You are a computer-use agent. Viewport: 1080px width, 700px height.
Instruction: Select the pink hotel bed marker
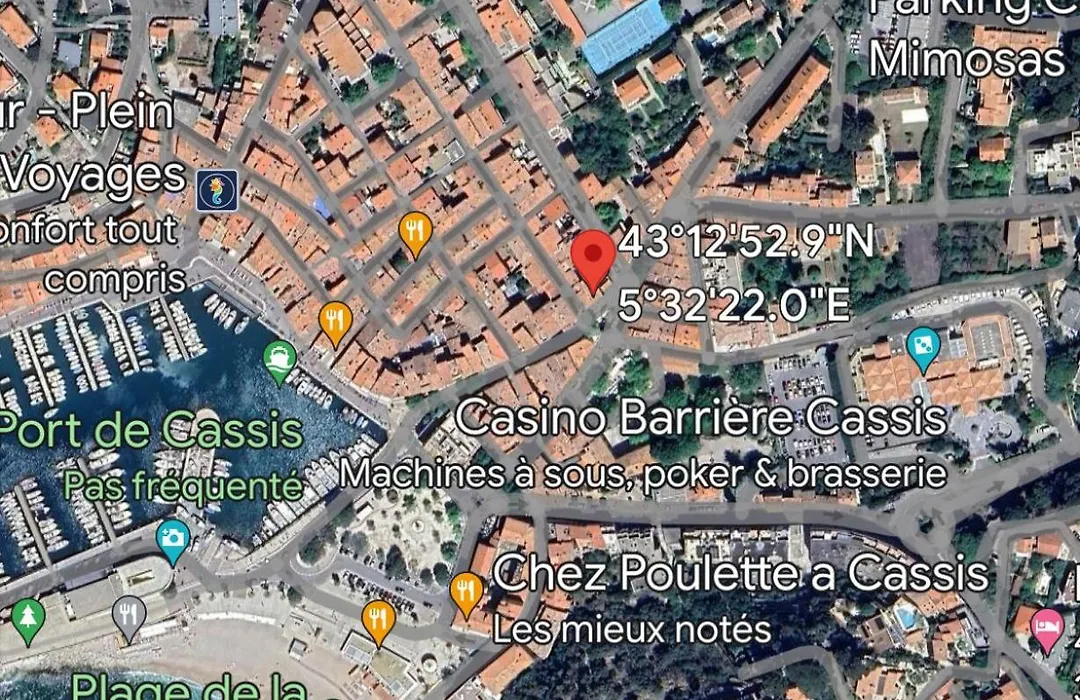1048,624
